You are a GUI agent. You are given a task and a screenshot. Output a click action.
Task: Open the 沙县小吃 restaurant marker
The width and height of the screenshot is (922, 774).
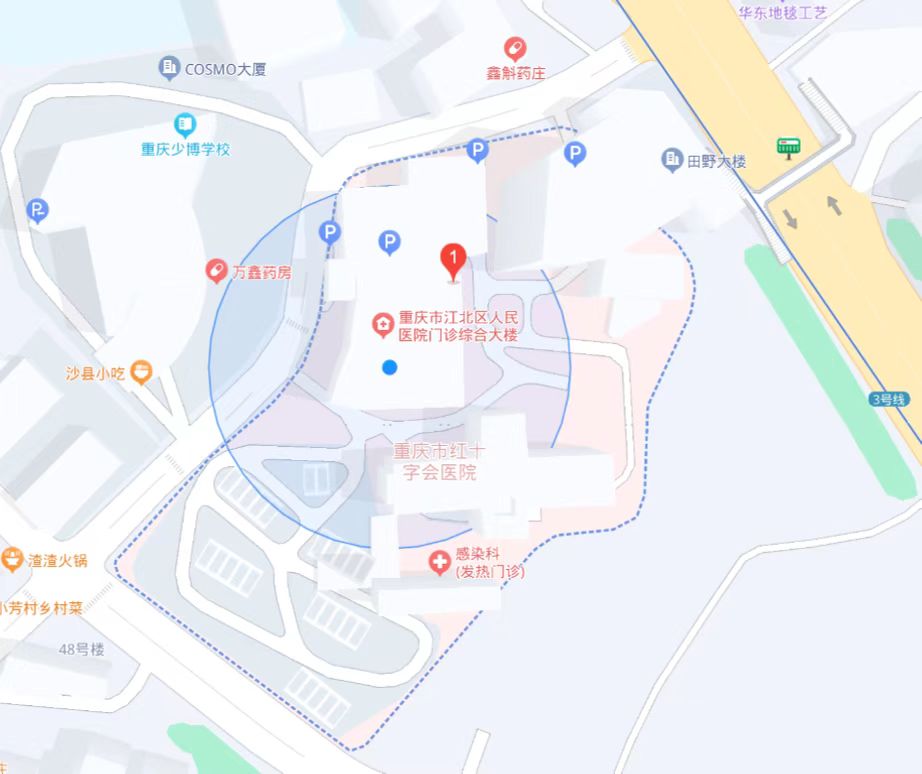point(142,374)
